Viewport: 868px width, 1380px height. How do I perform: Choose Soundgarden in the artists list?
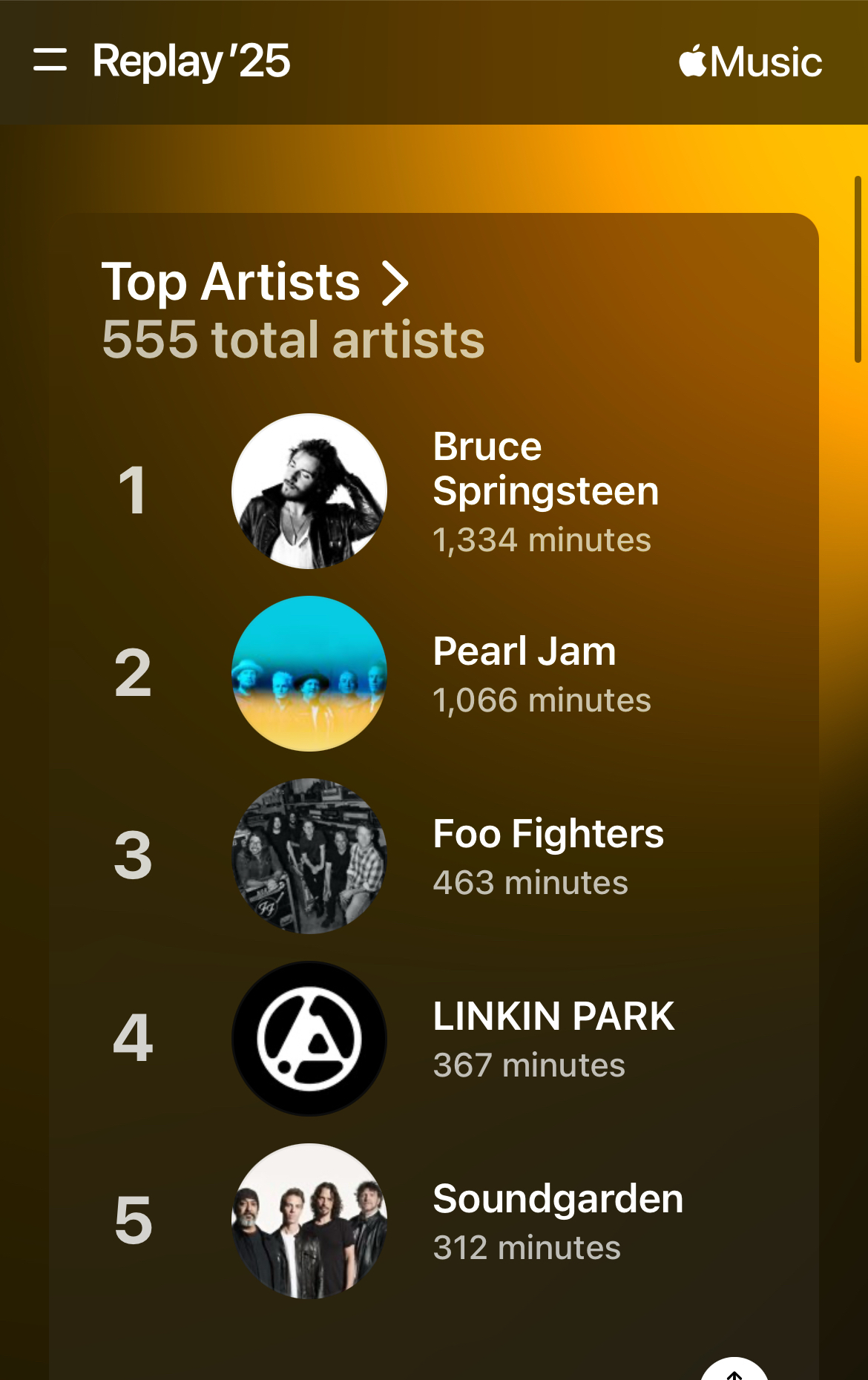[557, 1220]
